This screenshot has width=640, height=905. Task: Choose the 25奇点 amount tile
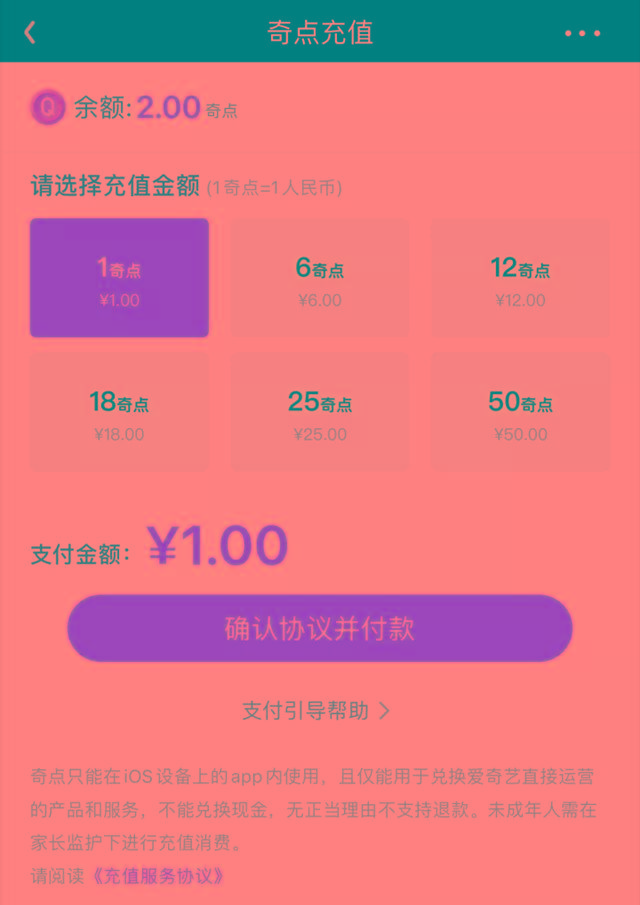[320, 411]
